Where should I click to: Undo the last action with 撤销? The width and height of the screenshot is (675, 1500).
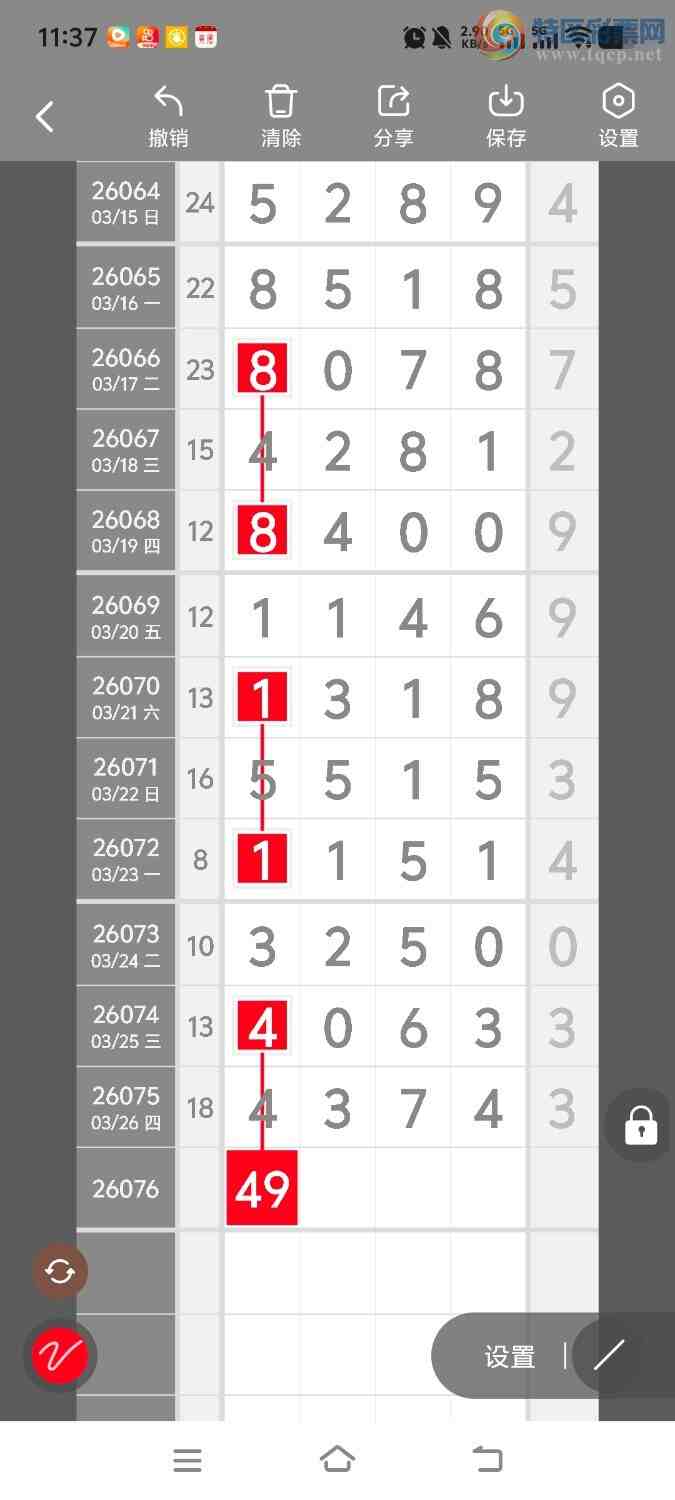point(168,117)
